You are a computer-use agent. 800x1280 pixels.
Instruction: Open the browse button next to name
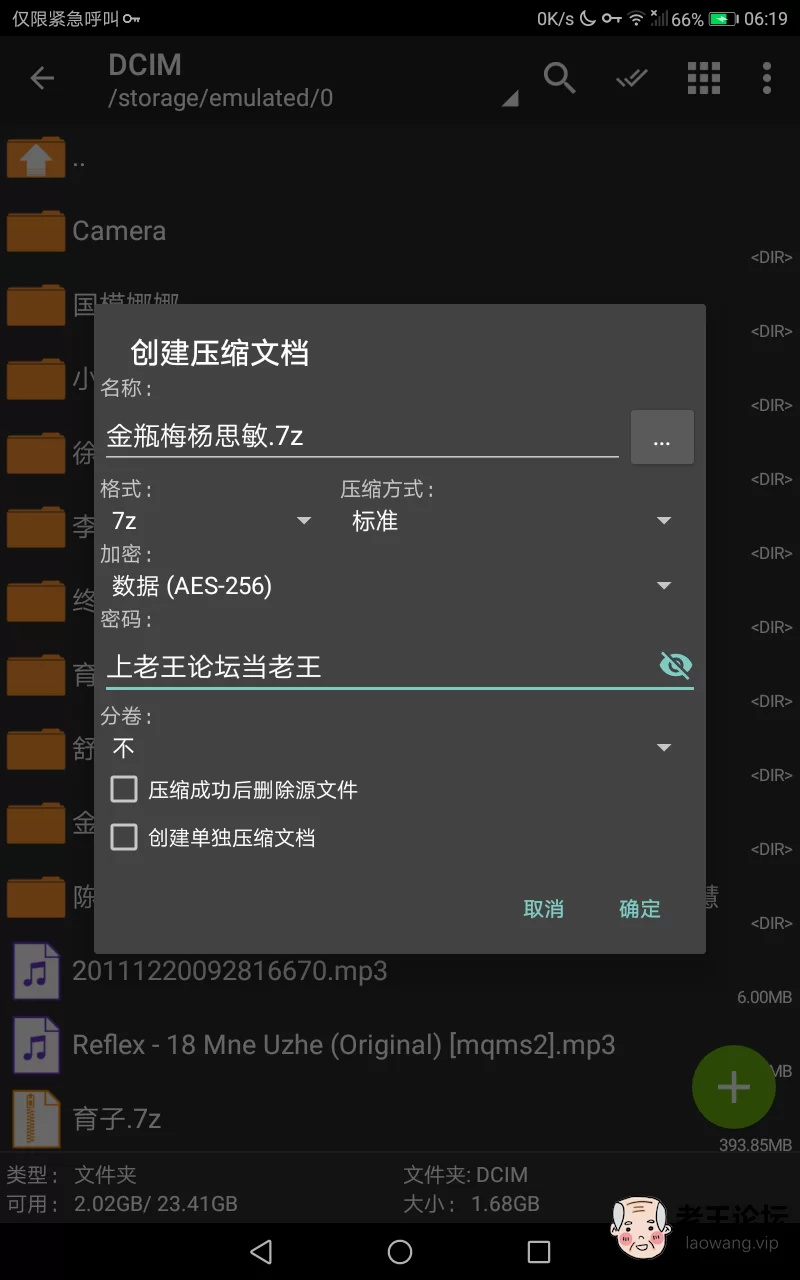(662, 437)
